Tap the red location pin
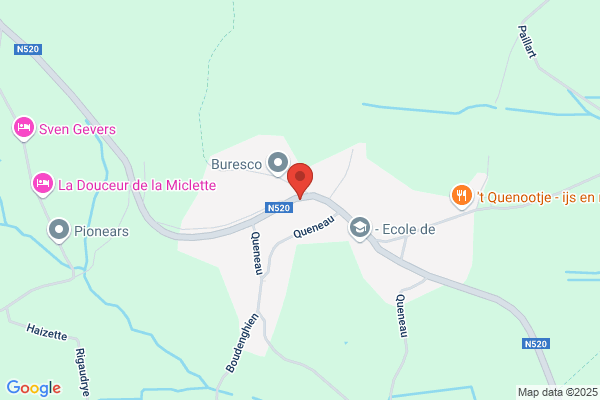Viewport: 600px width, 400px height. 300,180
